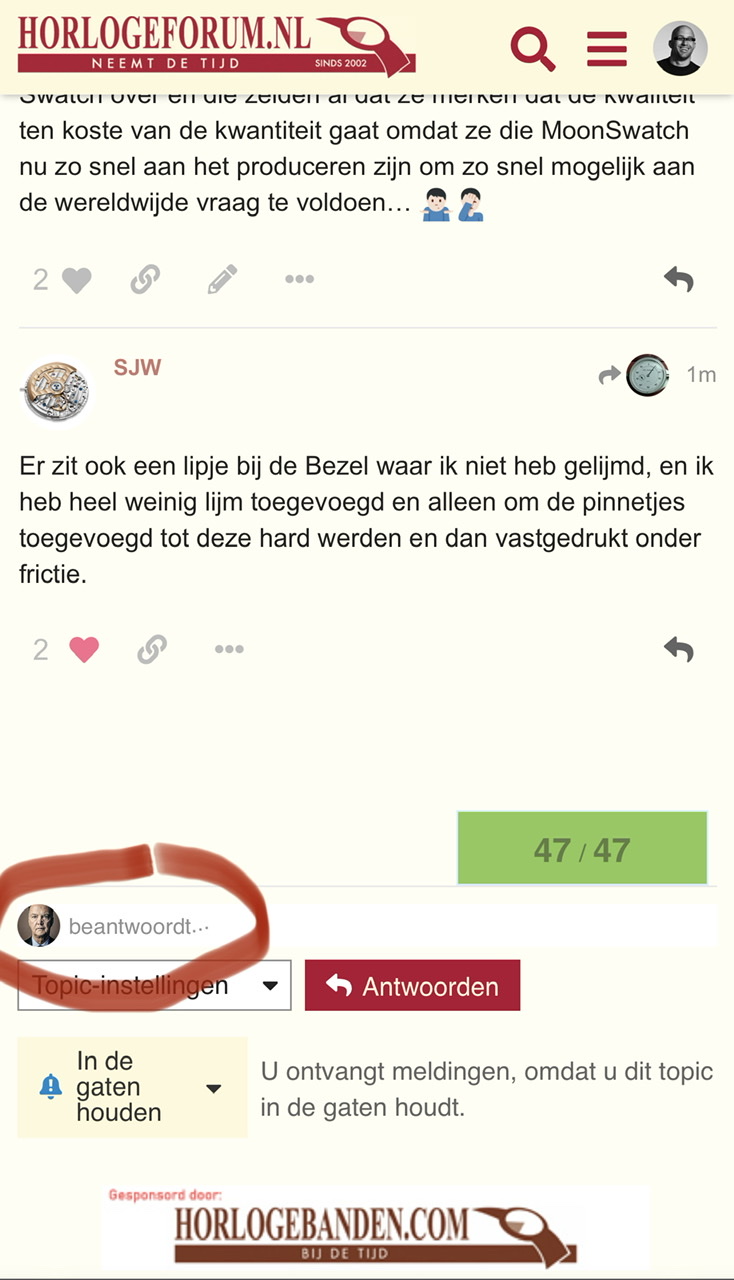
Task: Like the MoonSwatch post with grey heart
Action: point(77,280)
